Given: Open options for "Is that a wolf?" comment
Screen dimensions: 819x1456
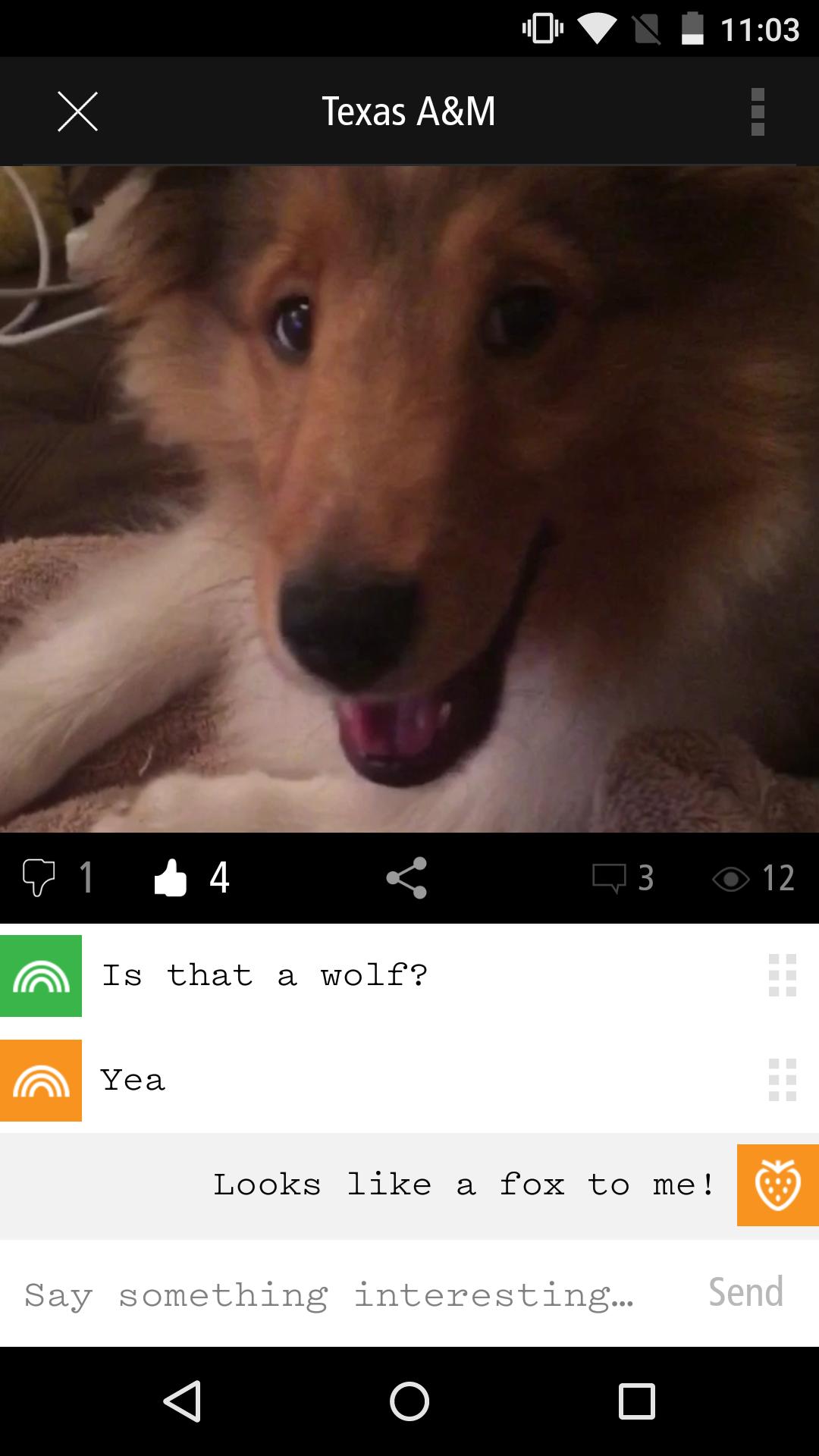Looking at the screenshot, I should (782, 975).
